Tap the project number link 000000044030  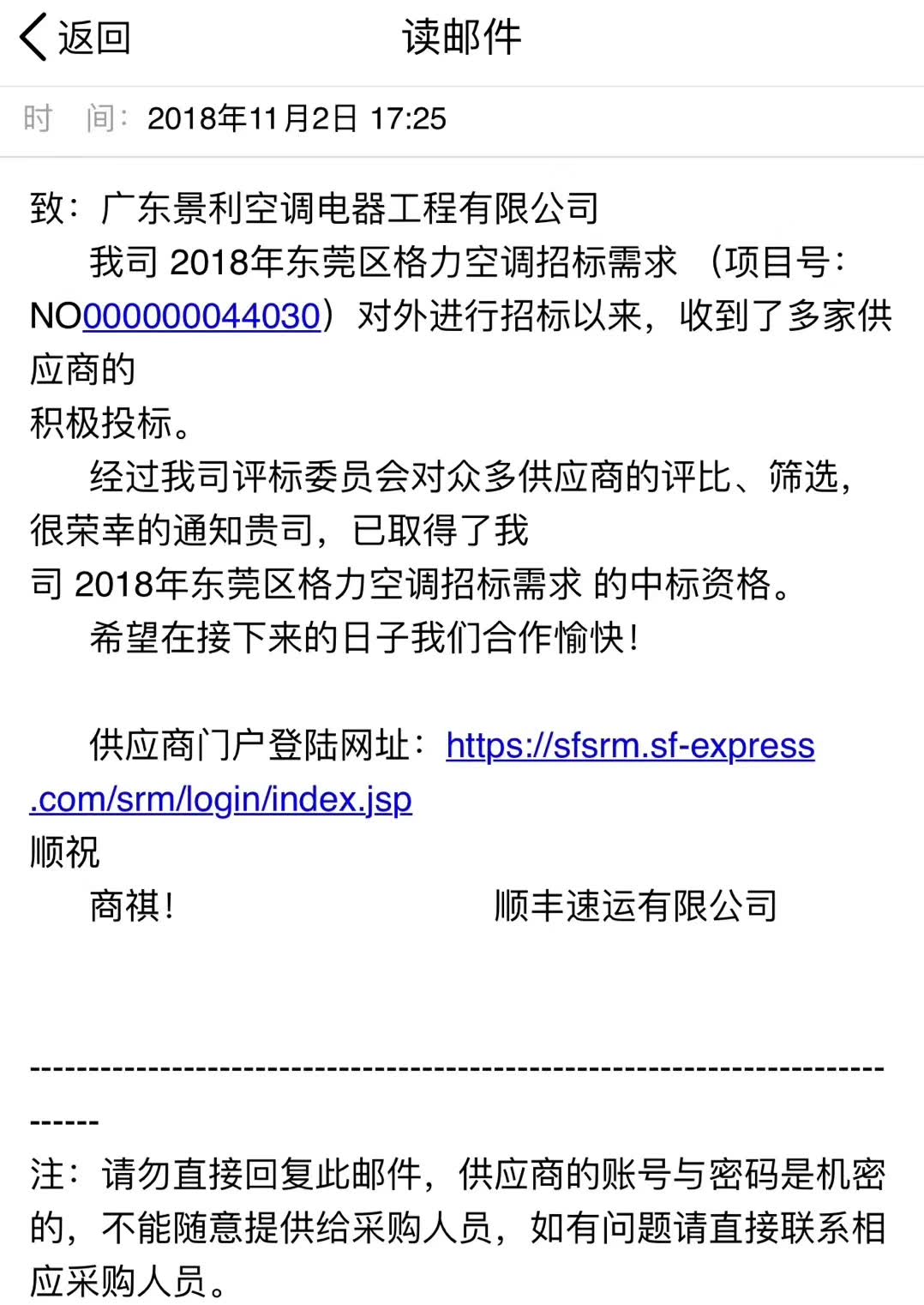[201, 316]
